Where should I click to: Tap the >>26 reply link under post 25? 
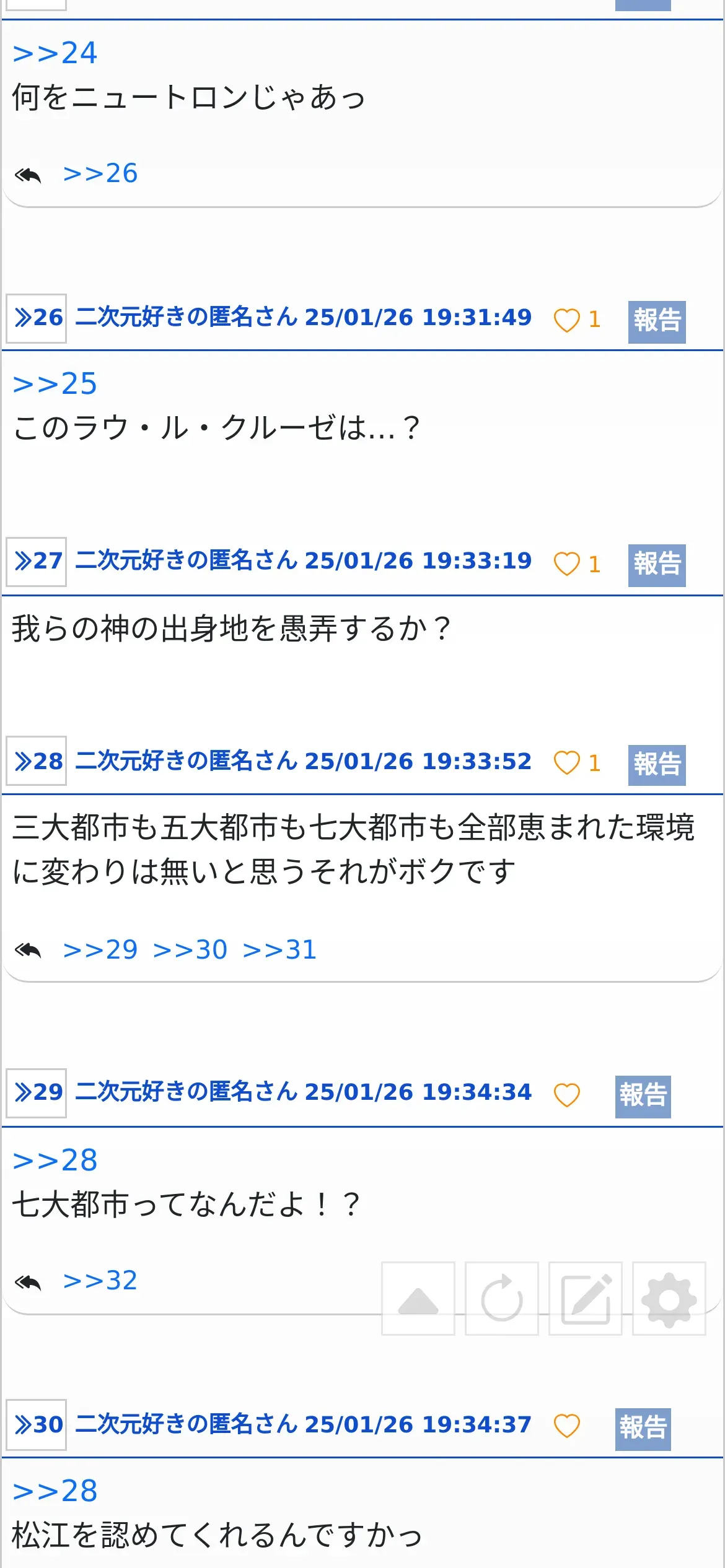point(100,174)
